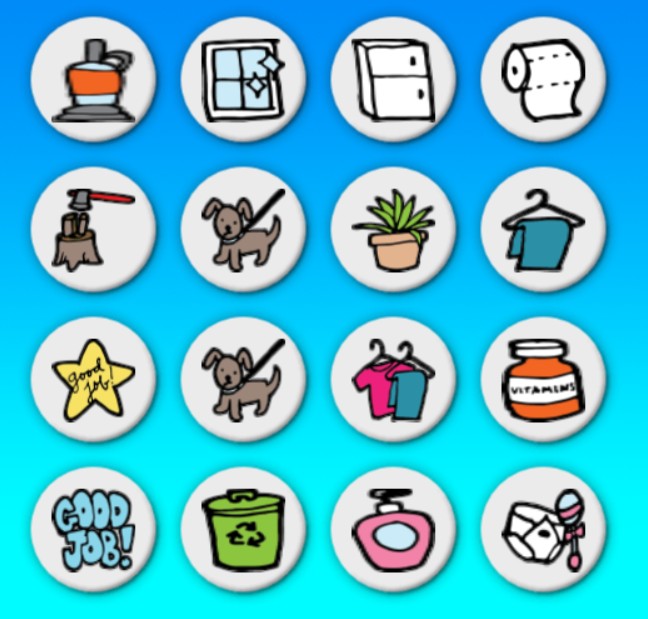
Task: Select the toilet paper roll icon
Action: pyautogui.click(x=543, y=80)
